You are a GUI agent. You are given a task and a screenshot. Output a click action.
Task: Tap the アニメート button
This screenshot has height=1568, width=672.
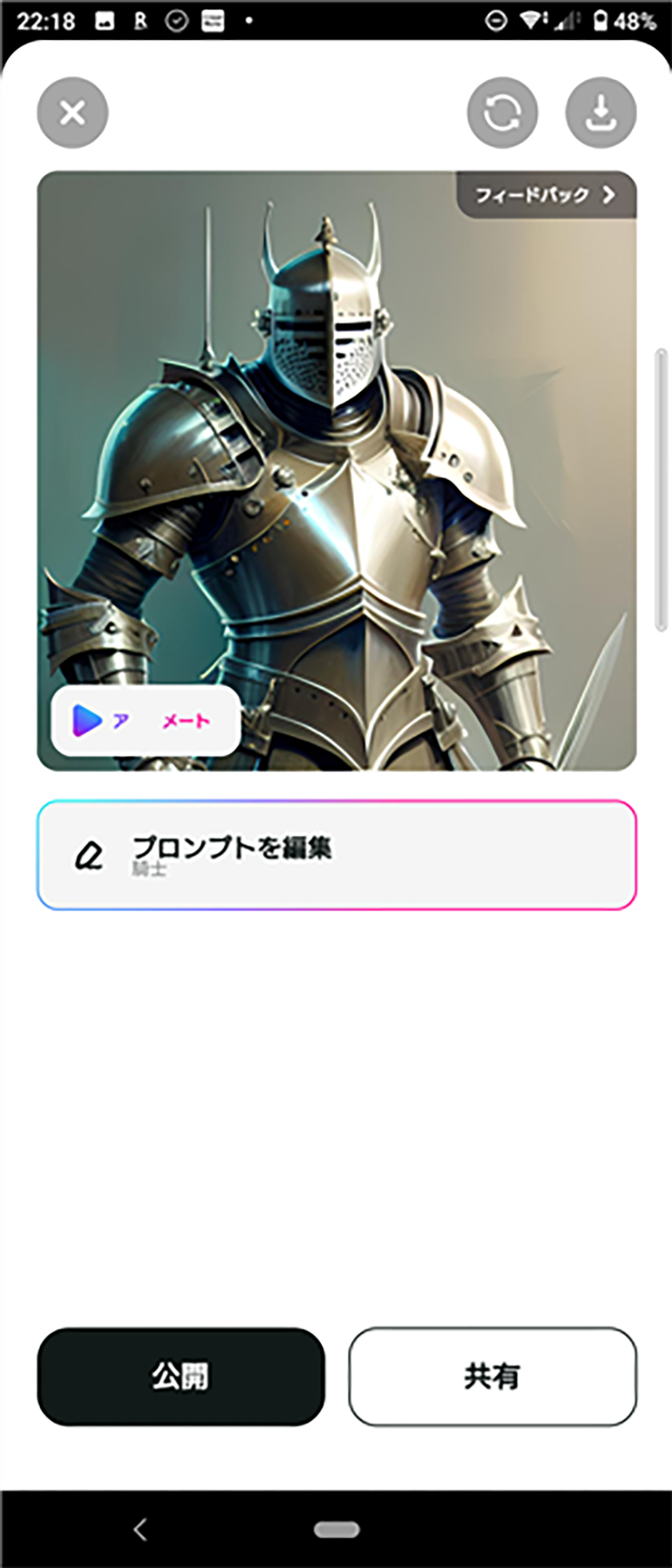tap(146, 721)
